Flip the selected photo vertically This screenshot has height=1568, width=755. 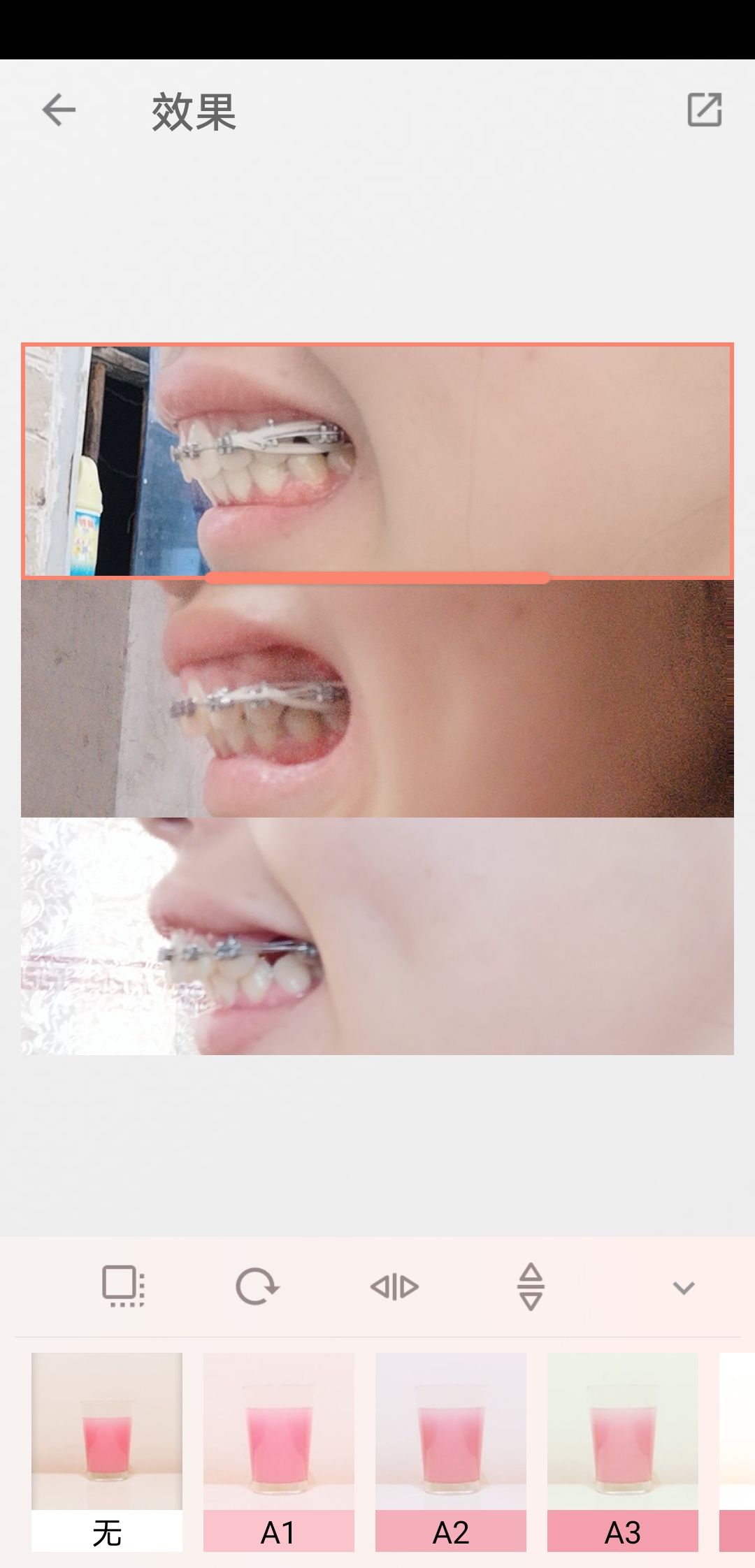click(531, 1286)
